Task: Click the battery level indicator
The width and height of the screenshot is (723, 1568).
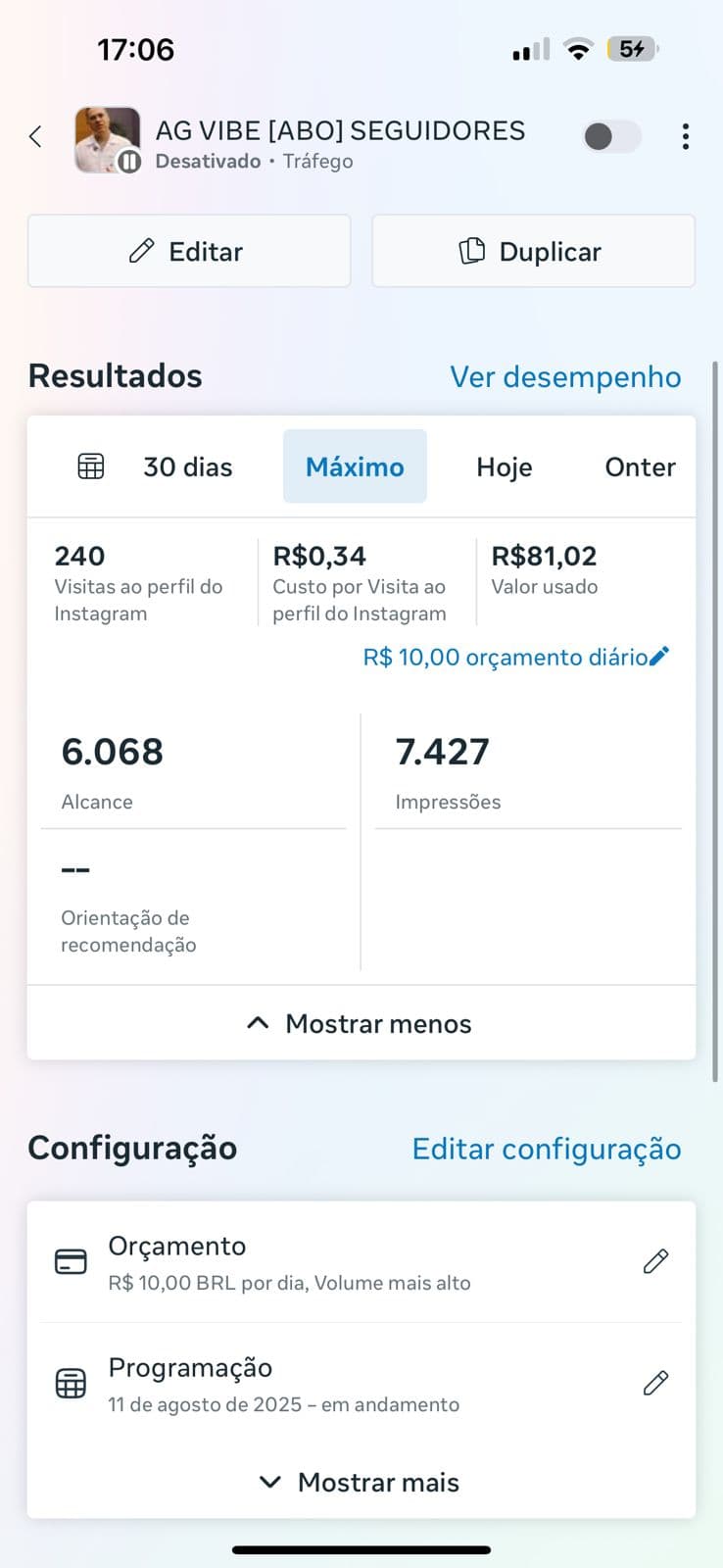Action: [632, 48]
